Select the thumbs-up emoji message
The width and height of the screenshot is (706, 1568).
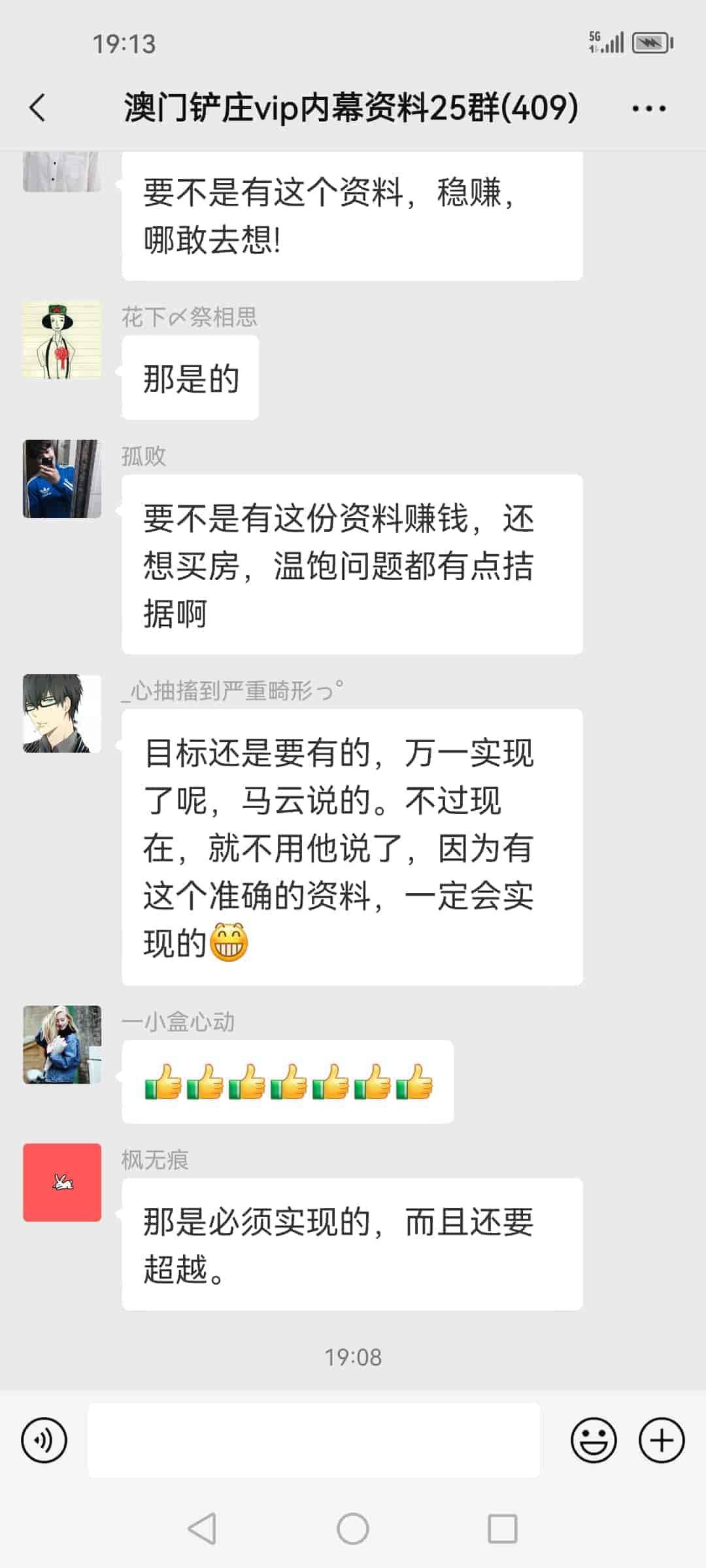288,1081
